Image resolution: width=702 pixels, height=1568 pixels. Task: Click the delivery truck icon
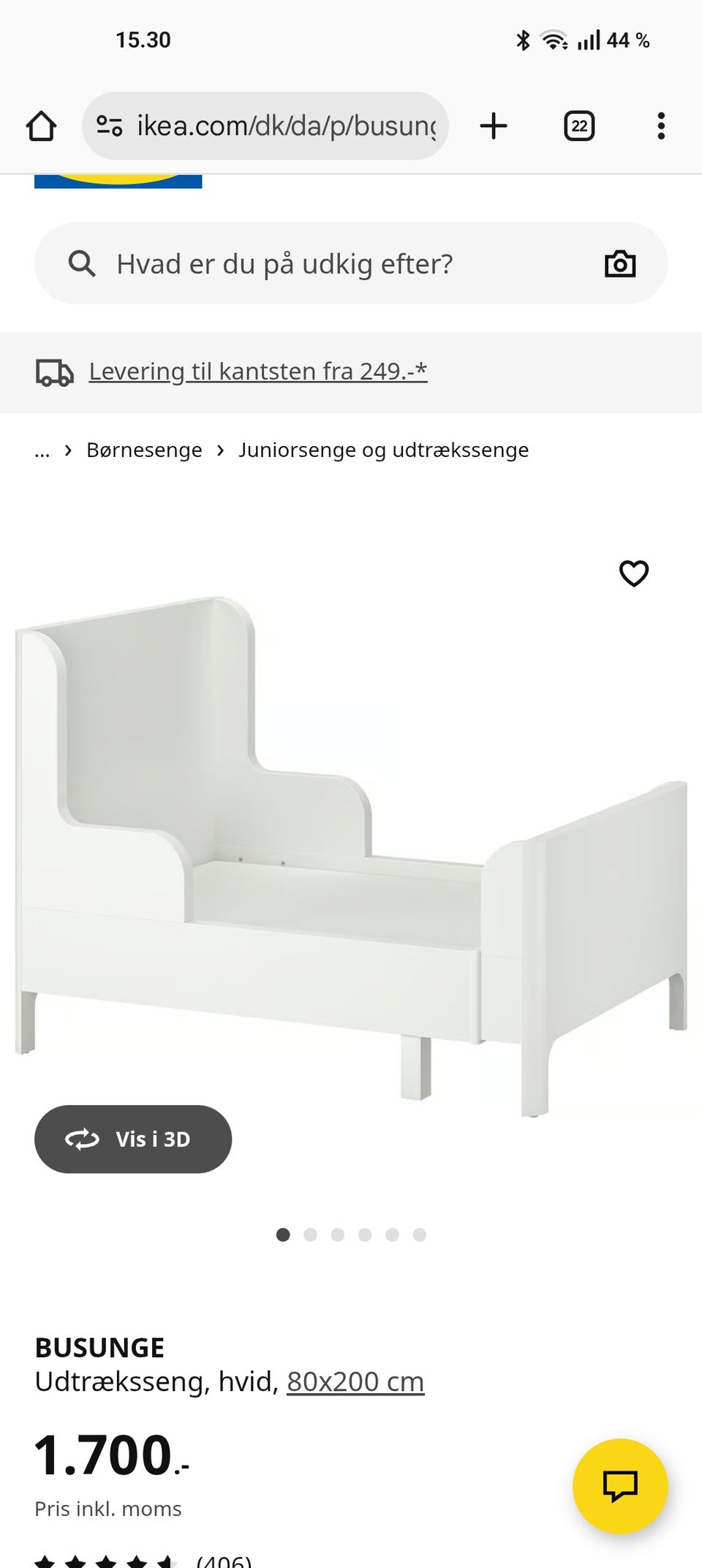click(x=53, y=372)
